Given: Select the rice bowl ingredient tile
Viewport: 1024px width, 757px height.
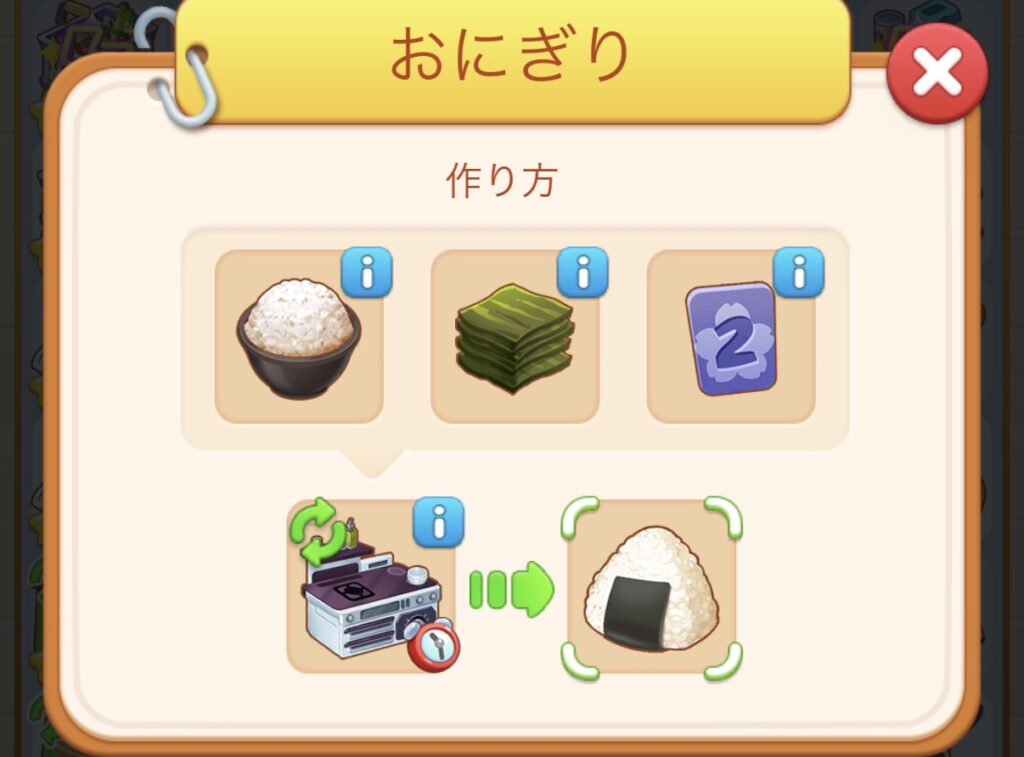Looking at the screenshot, I should (x=298, y=338).
